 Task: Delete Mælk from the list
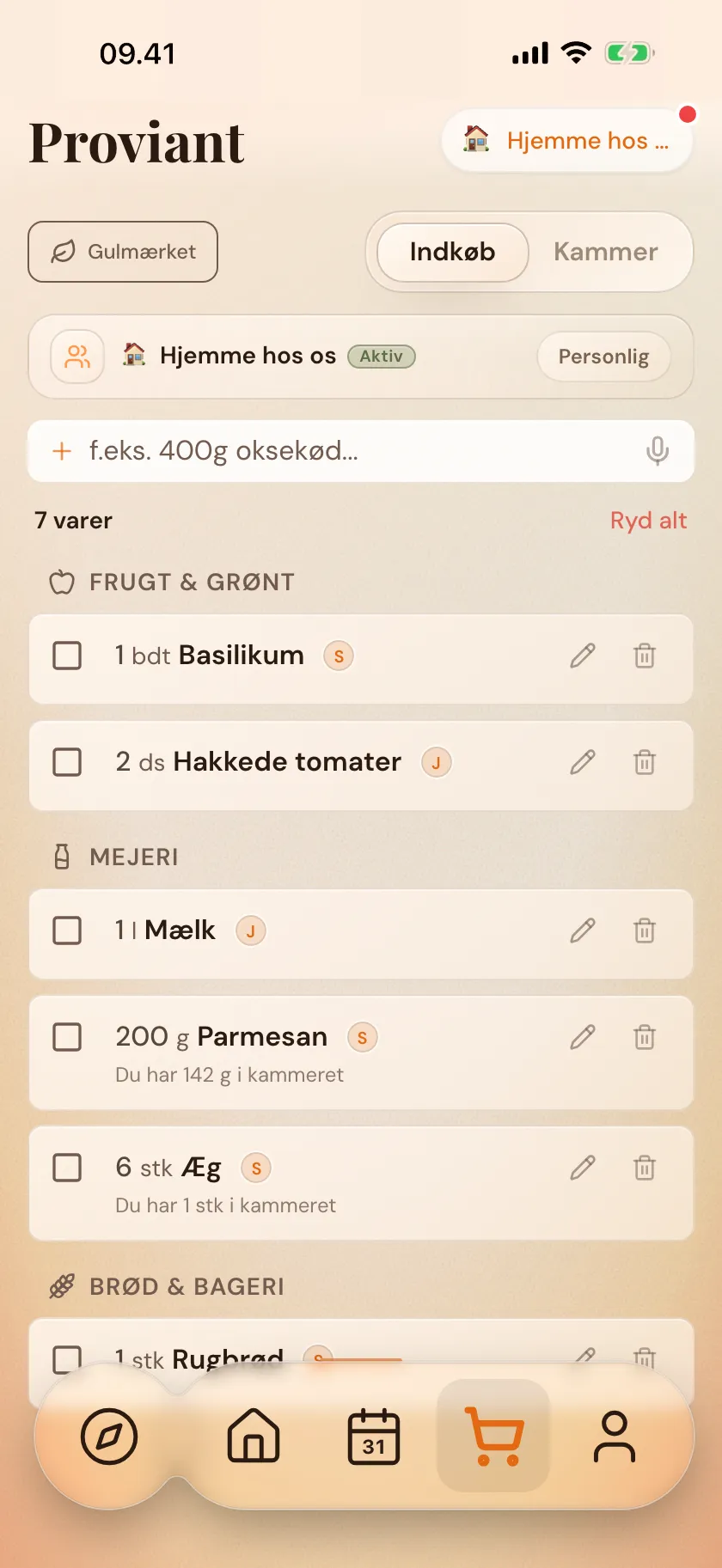coord(645,930)
